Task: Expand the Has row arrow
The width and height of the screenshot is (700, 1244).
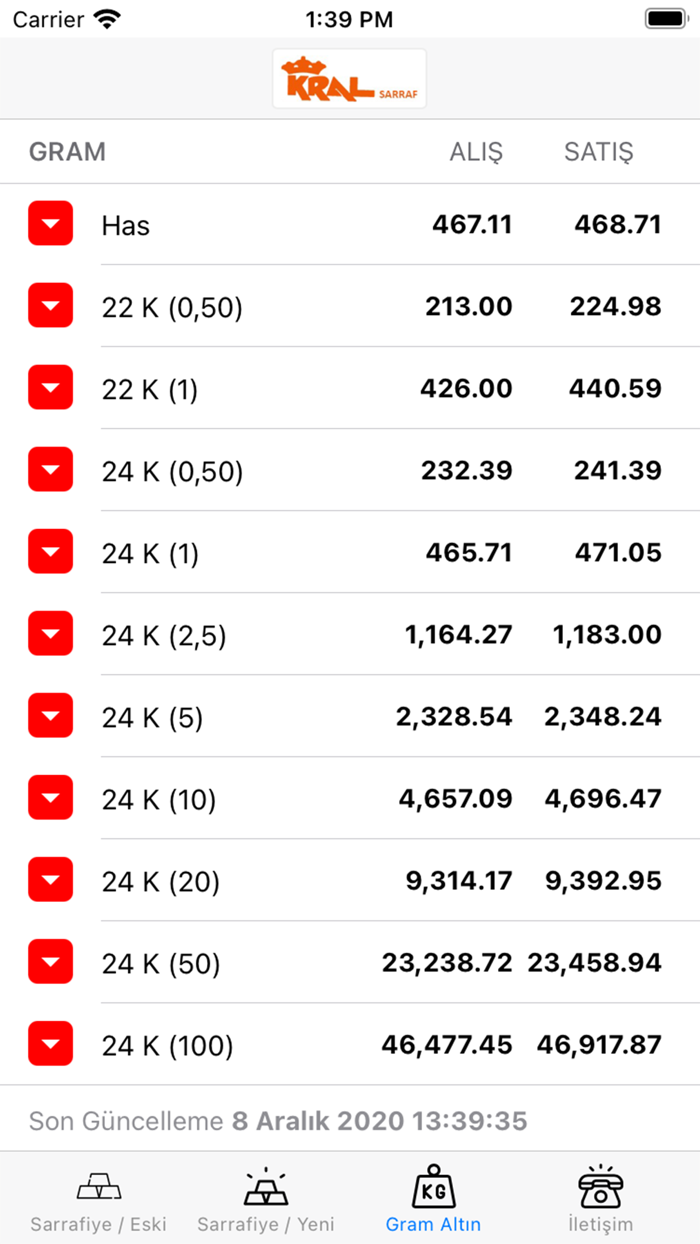Action: coord(50,224)
